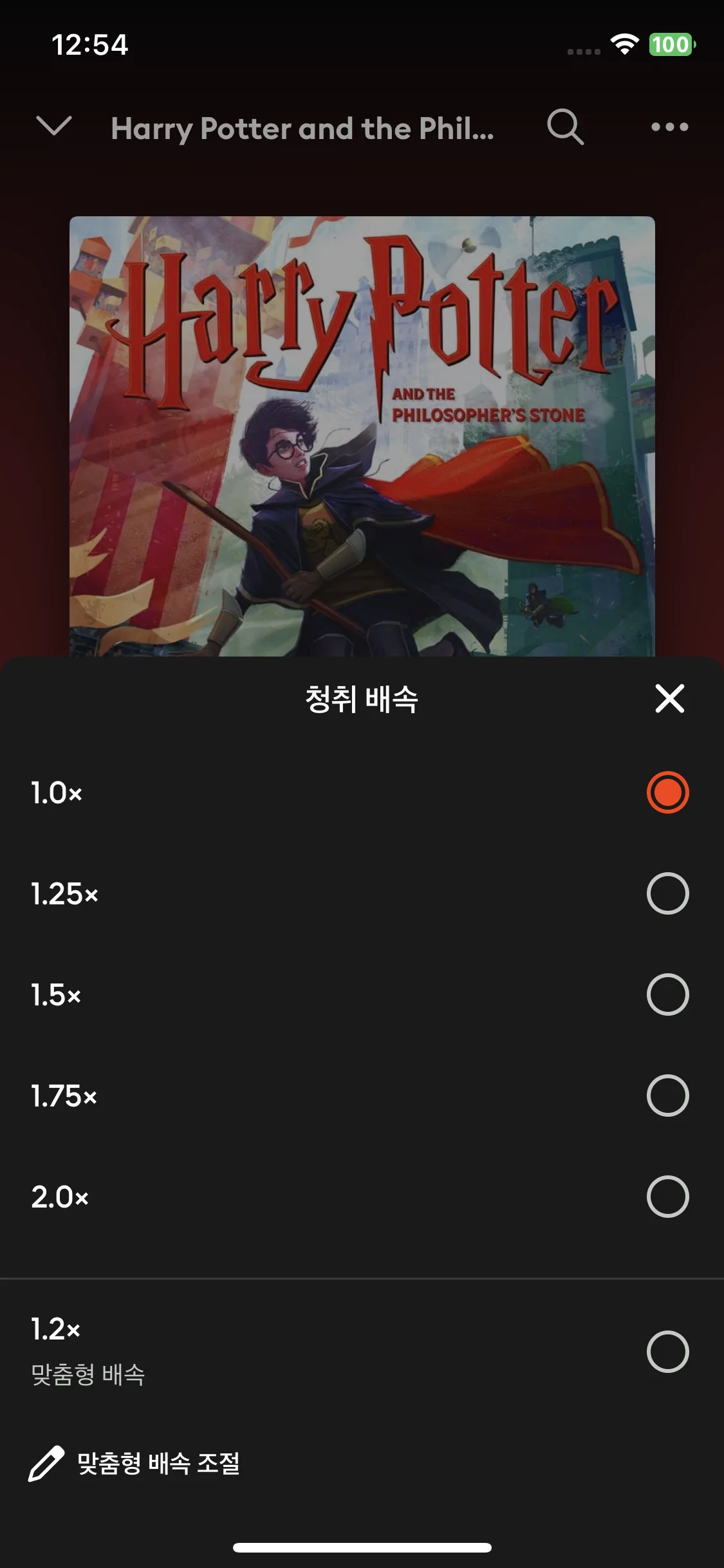Select the 1.2× 맞춤형 배속 option
This screenshot has height=1568, width=724.
[x=667, y=1351]
